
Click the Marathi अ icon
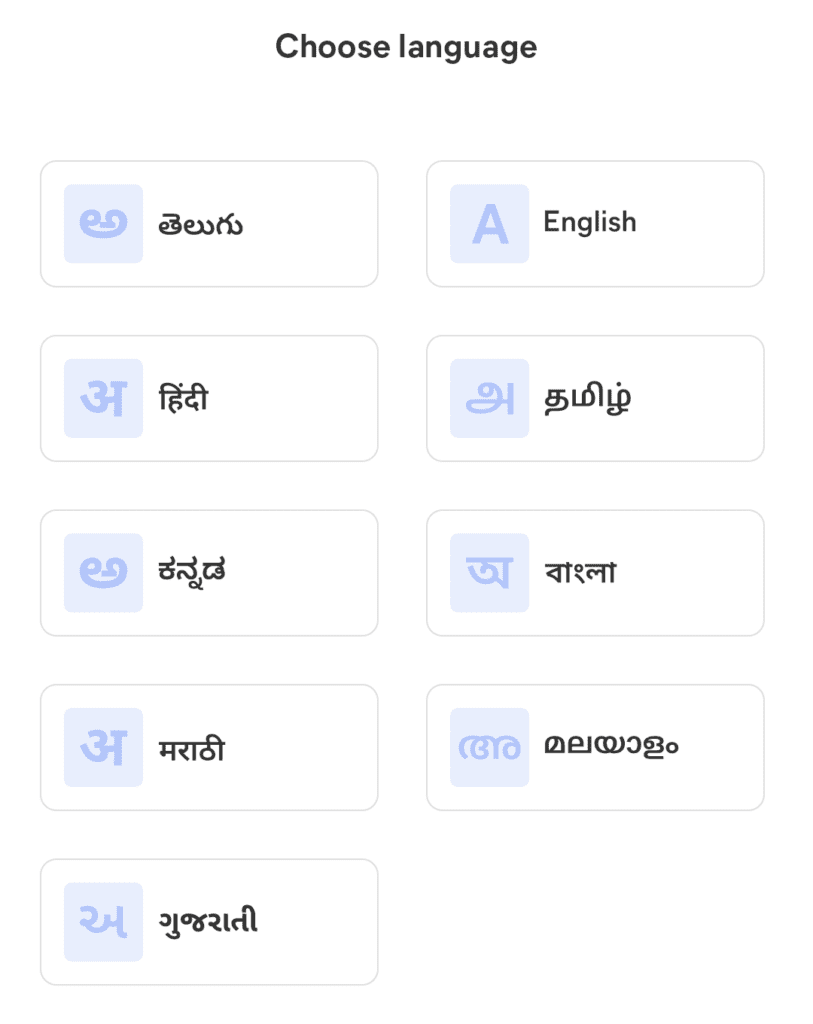coord(102,746)
